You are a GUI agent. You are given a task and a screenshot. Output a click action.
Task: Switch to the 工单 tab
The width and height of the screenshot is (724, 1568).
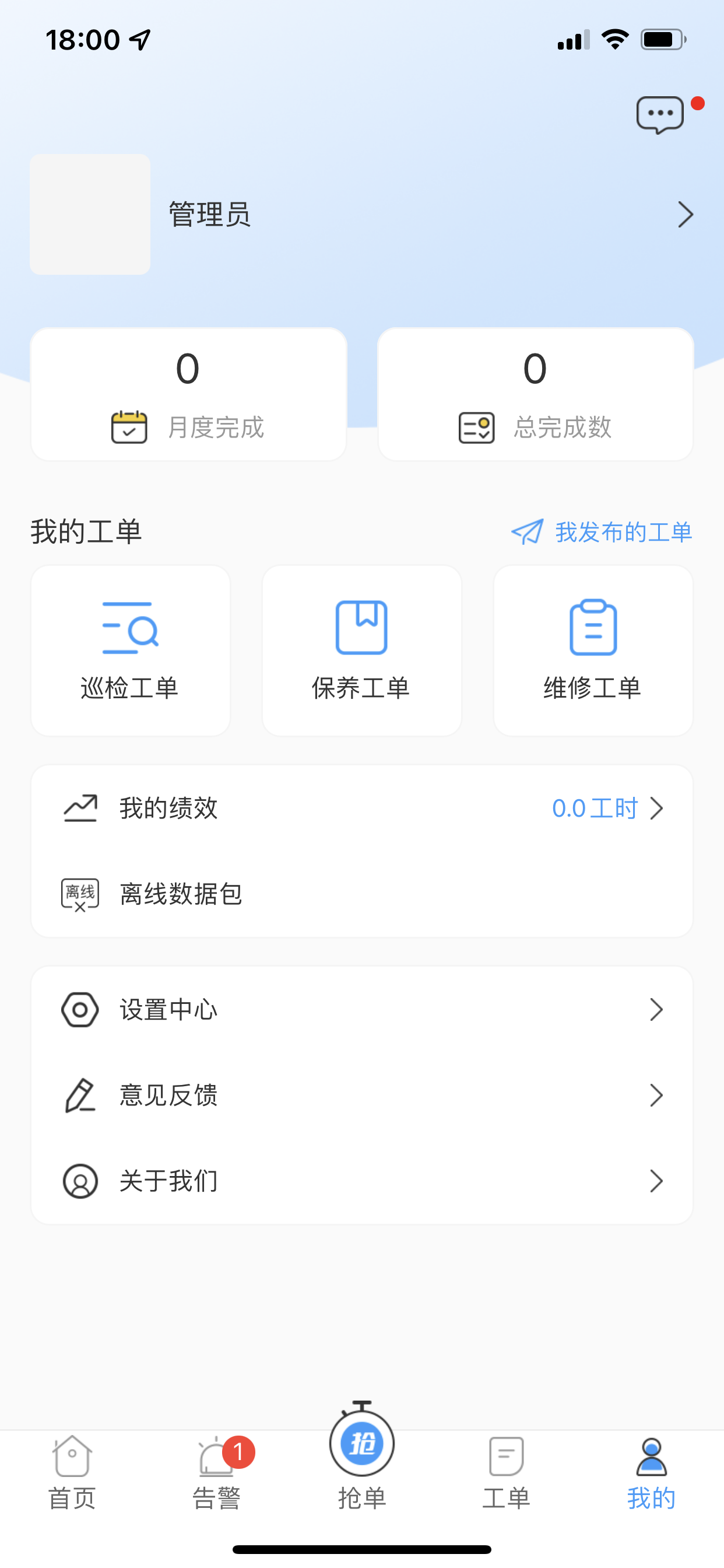coord(506,1473)
